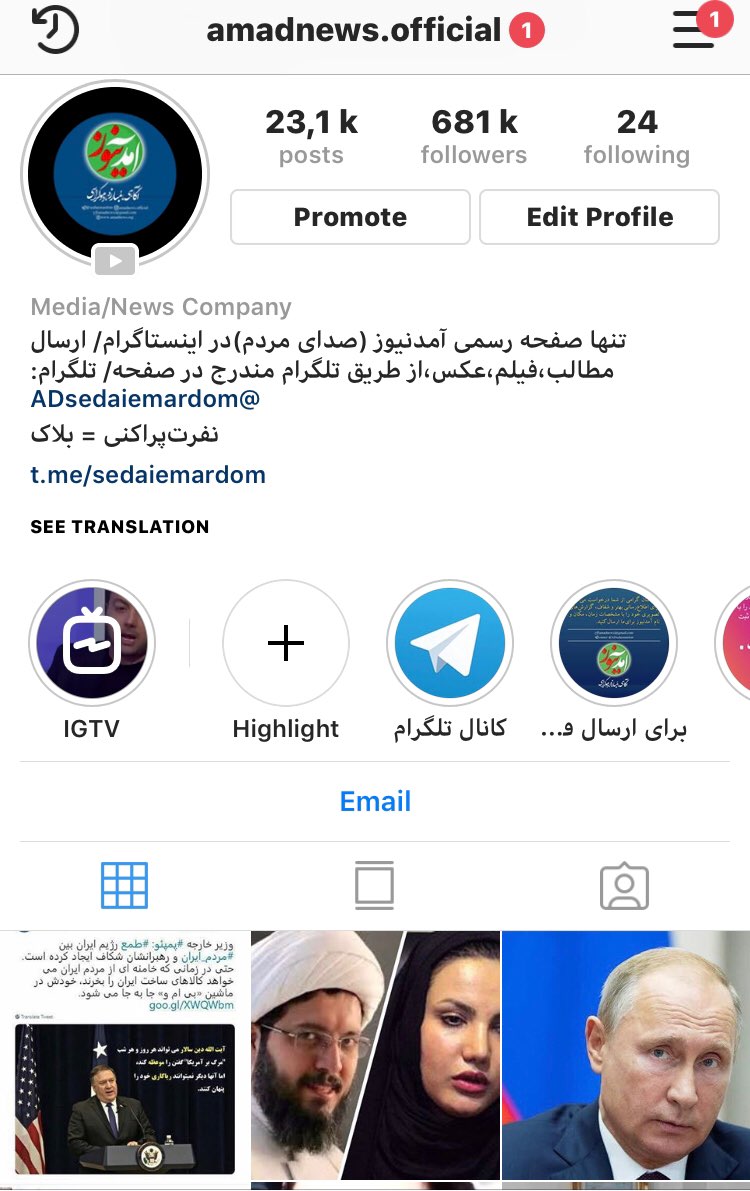Open the برای ارسال highlight
Screen dimensions: 750x1191
click(x=614, y=644)
